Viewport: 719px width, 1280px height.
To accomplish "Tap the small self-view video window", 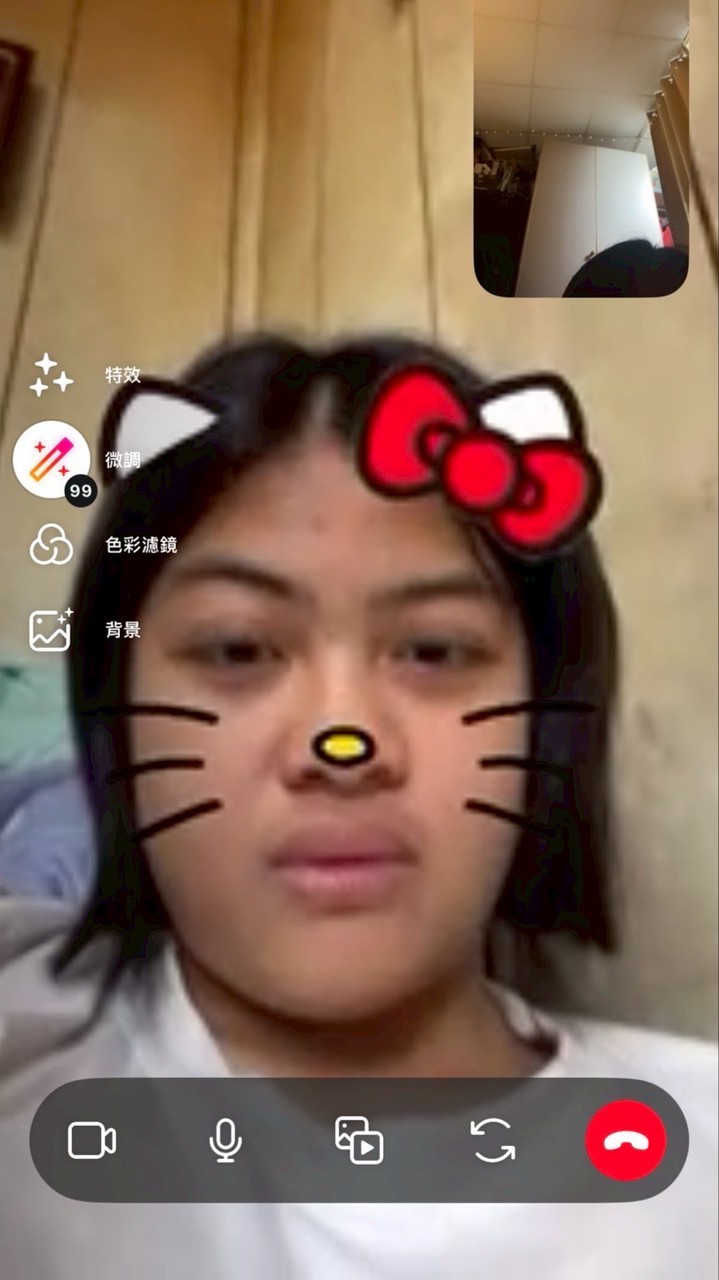I will 581,148.
